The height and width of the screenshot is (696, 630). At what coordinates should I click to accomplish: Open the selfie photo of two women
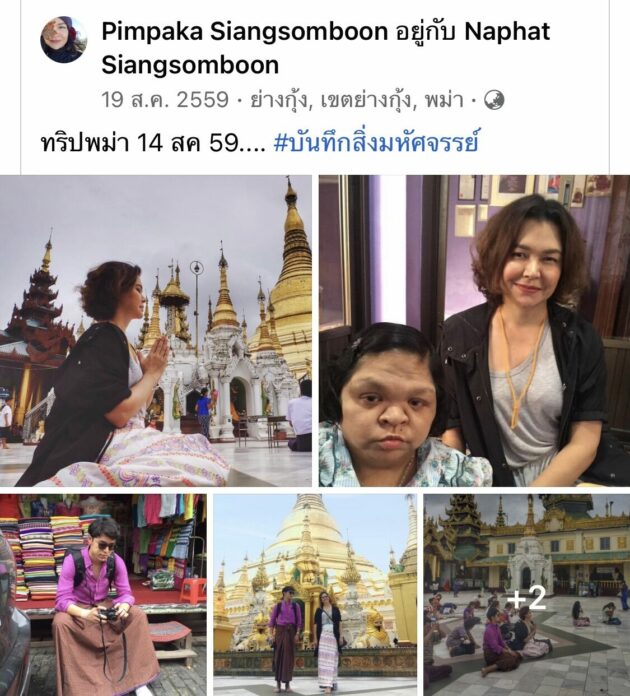(x=474, y=330)
